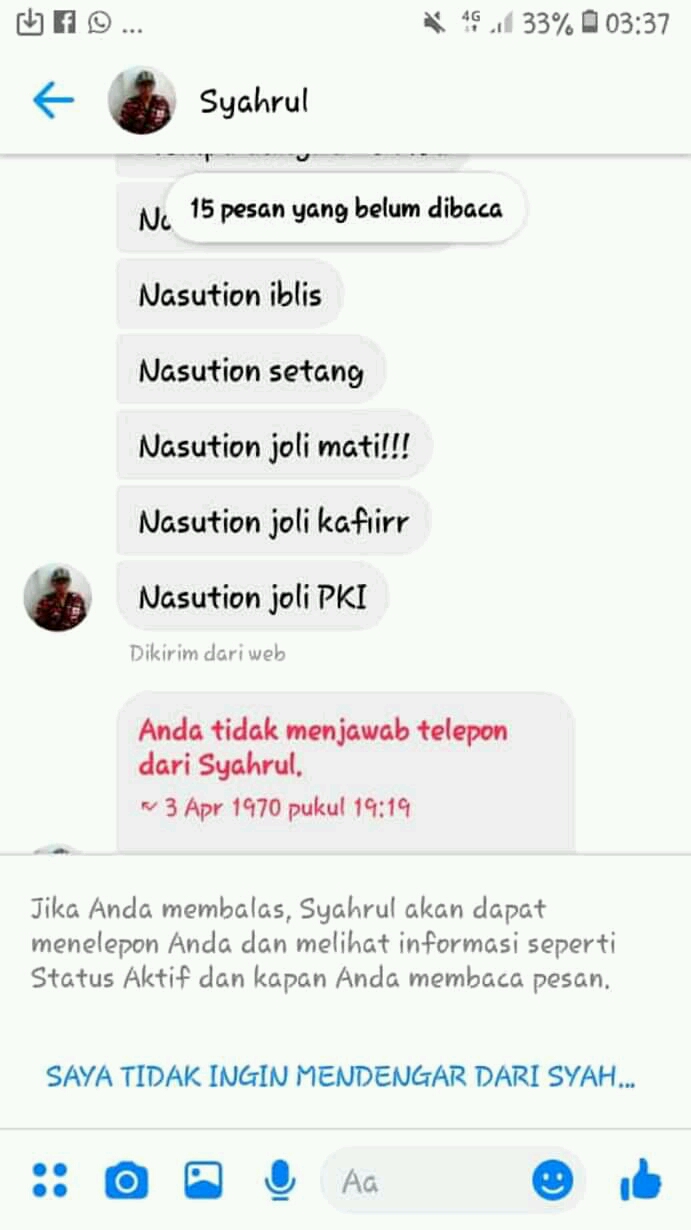Go back from Syahrul's chat
691x1230 pixels.
point(52,100)
